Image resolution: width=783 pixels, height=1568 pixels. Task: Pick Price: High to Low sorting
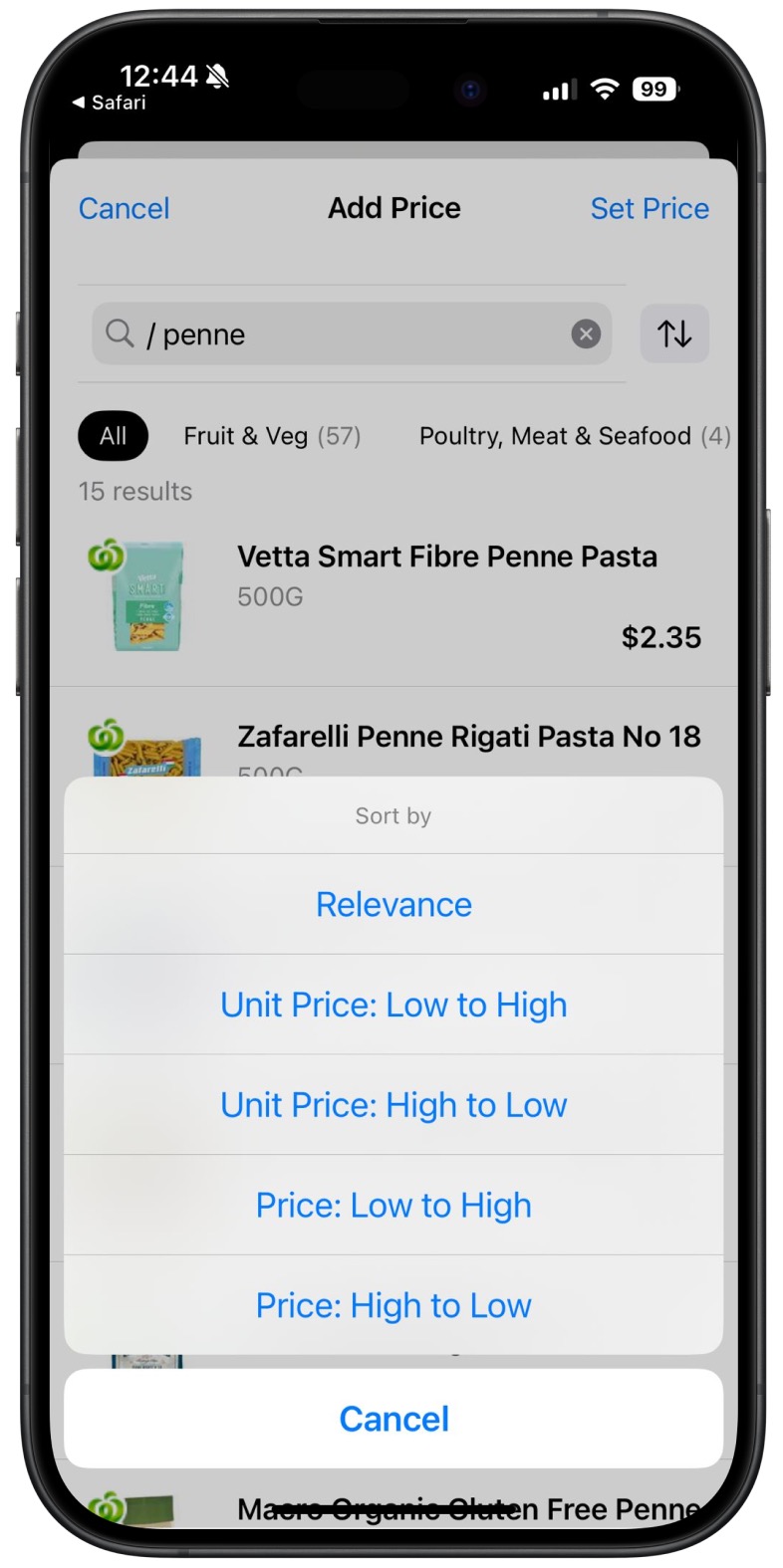point(393,1305)
